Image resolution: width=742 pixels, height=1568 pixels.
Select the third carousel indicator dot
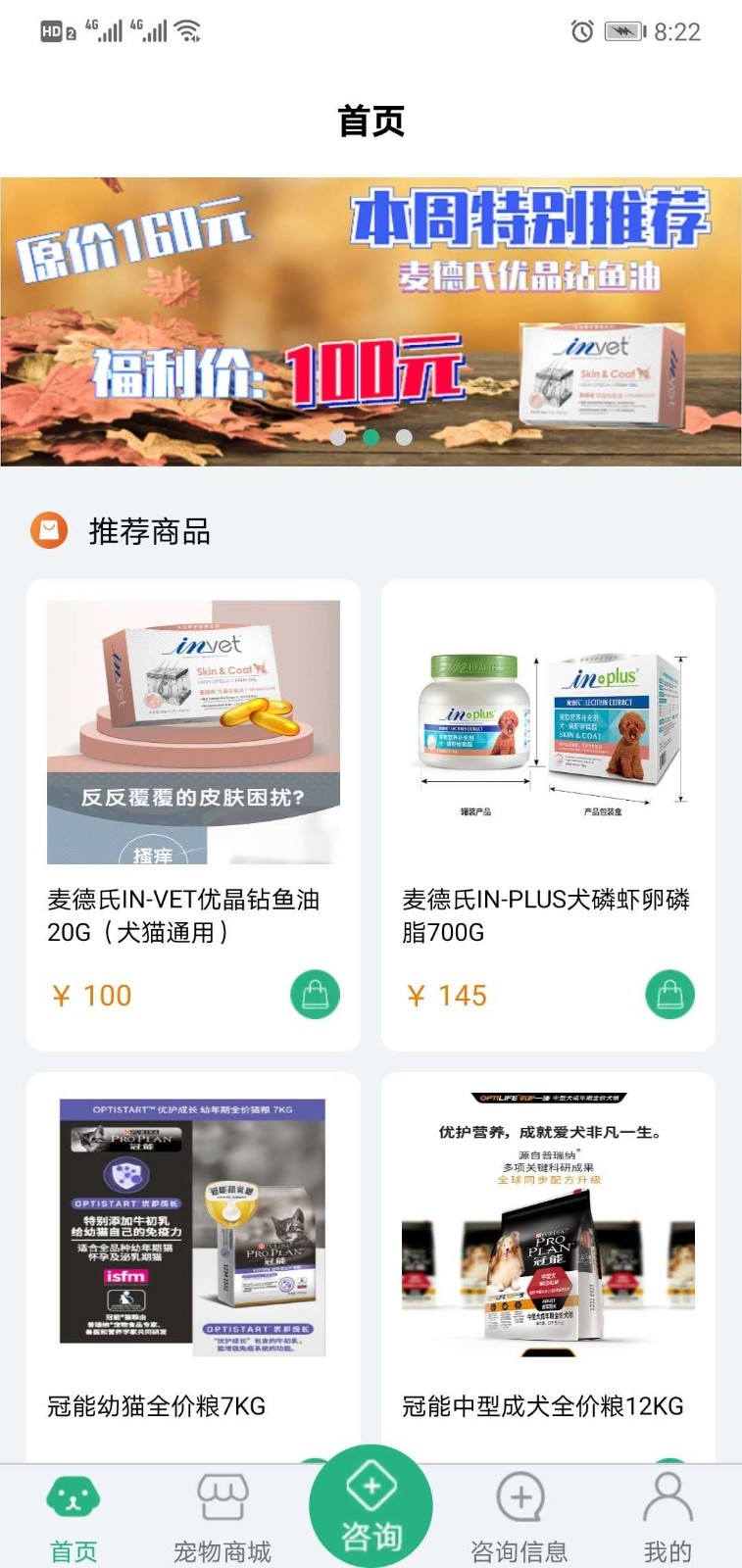pyautogui.click(x=403, y=438)
